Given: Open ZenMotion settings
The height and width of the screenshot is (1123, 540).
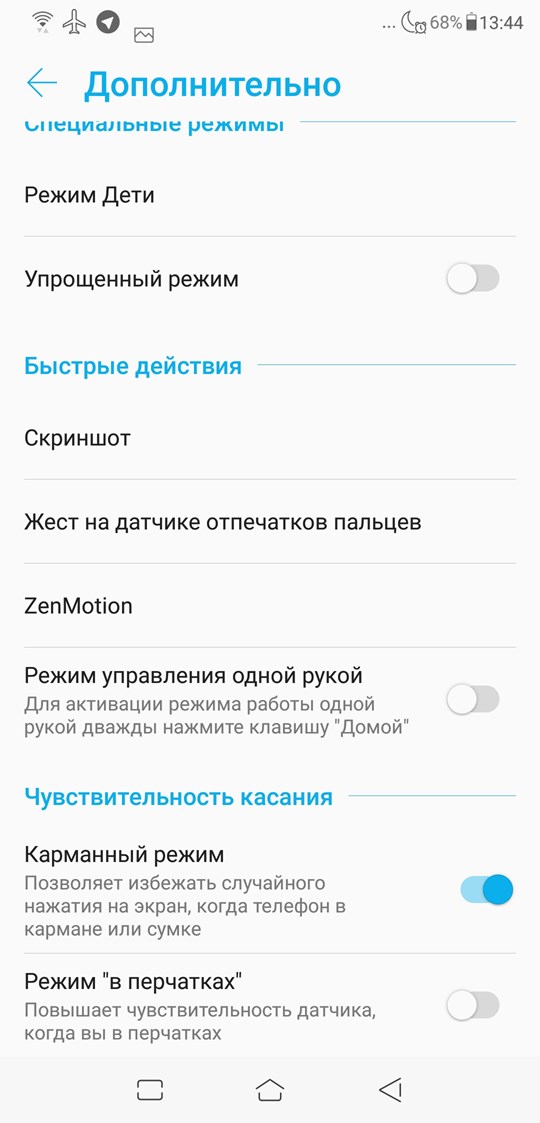Looking at the screenshot, I should (x=270, y=606).
